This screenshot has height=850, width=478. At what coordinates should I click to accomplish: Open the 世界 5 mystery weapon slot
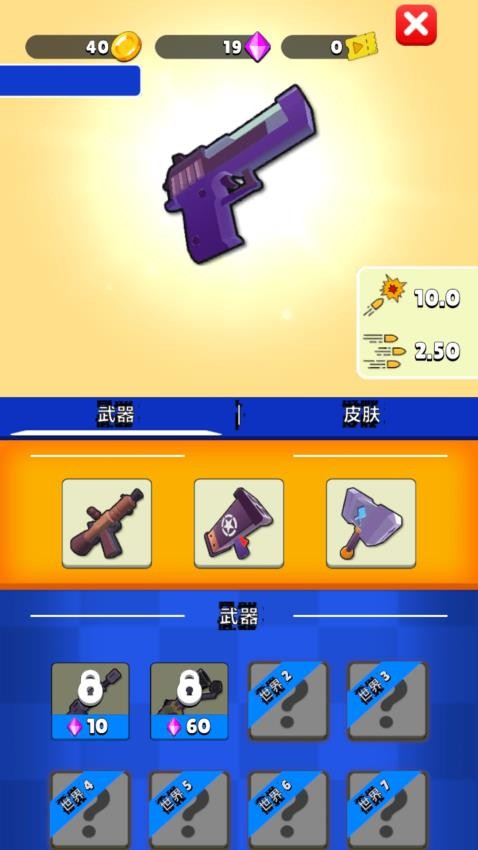point(189,810)
